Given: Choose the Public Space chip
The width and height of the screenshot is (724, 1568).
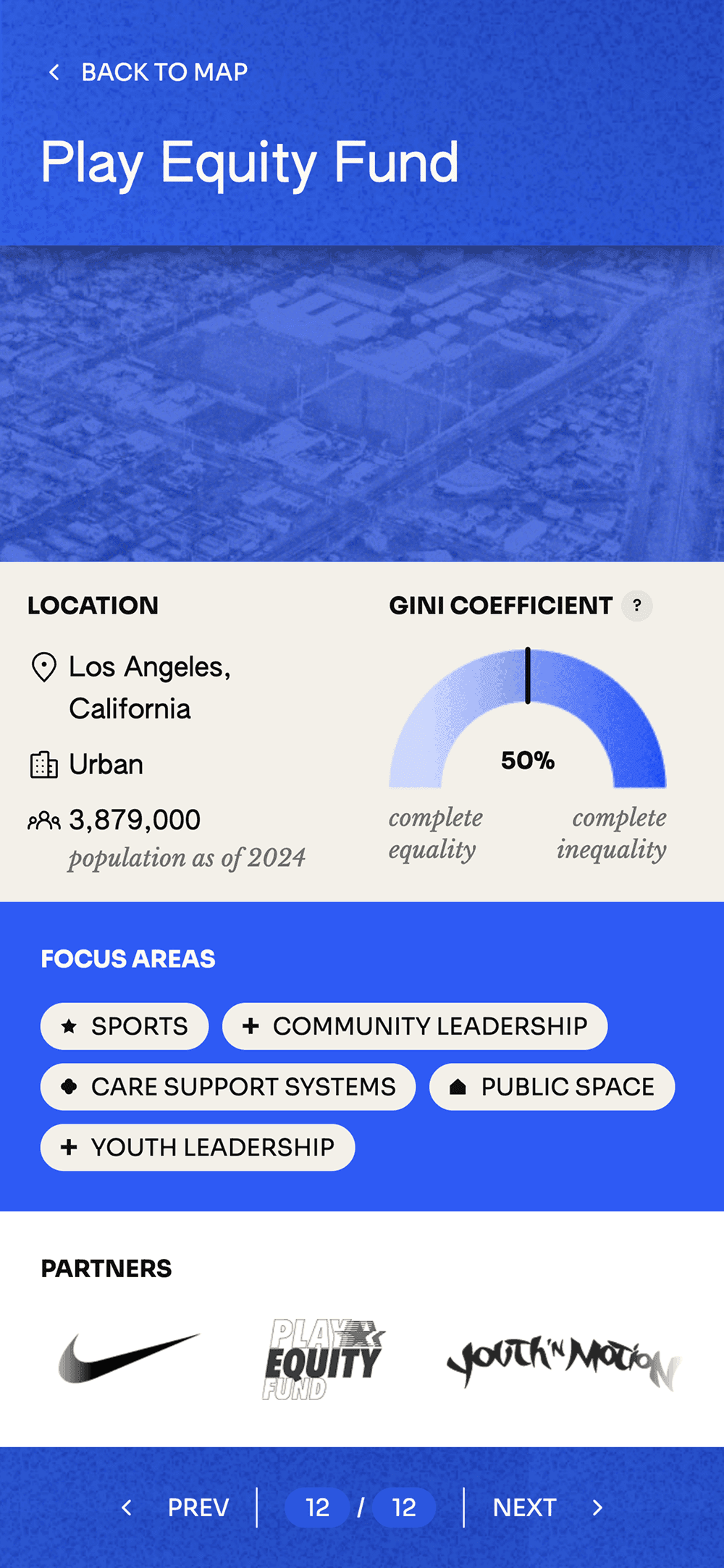Looking at the screenshot, I should click(552, 1087).
